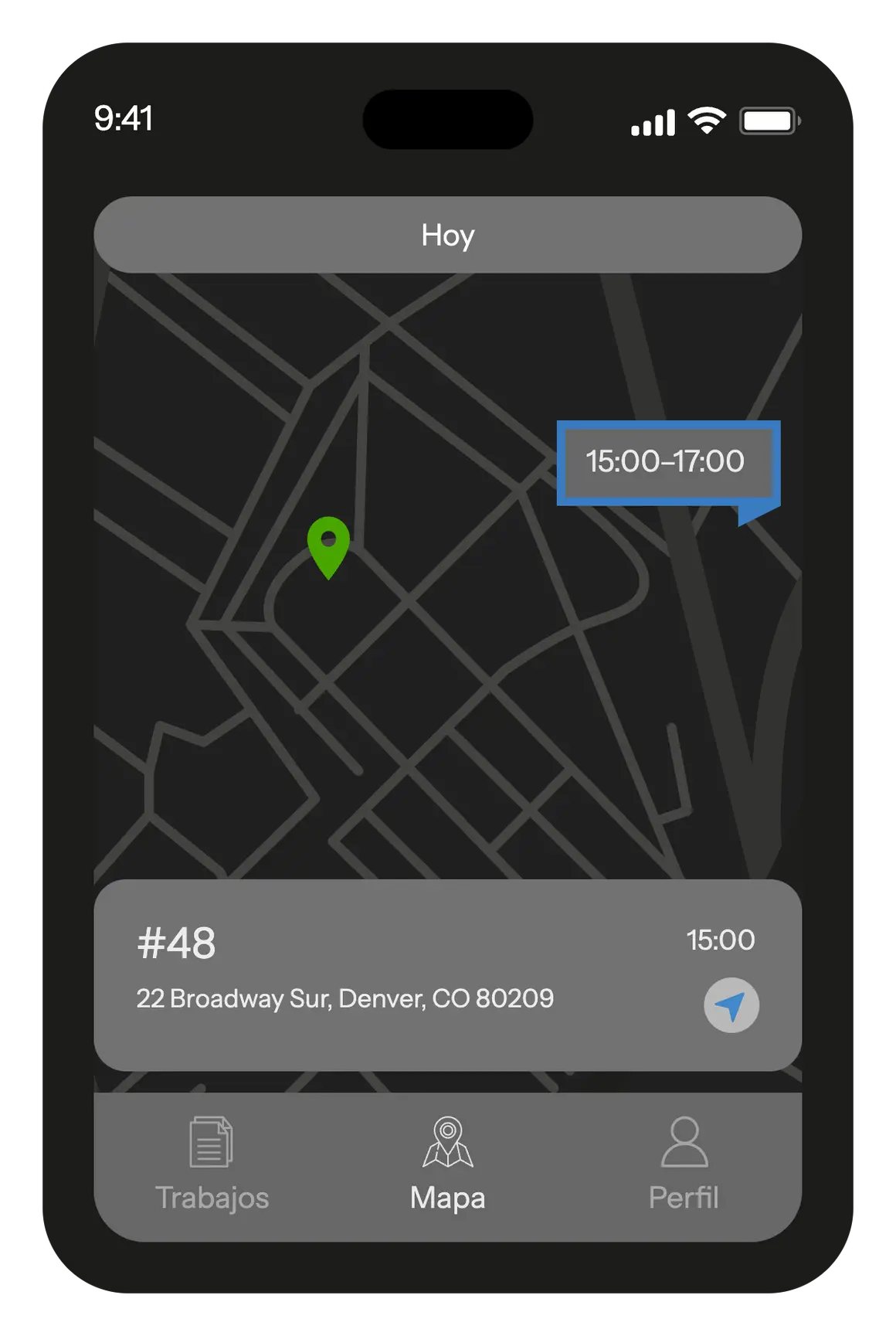Select the green location pin on map
This screenshot has width=896, height=1336.
click(328, 543)
